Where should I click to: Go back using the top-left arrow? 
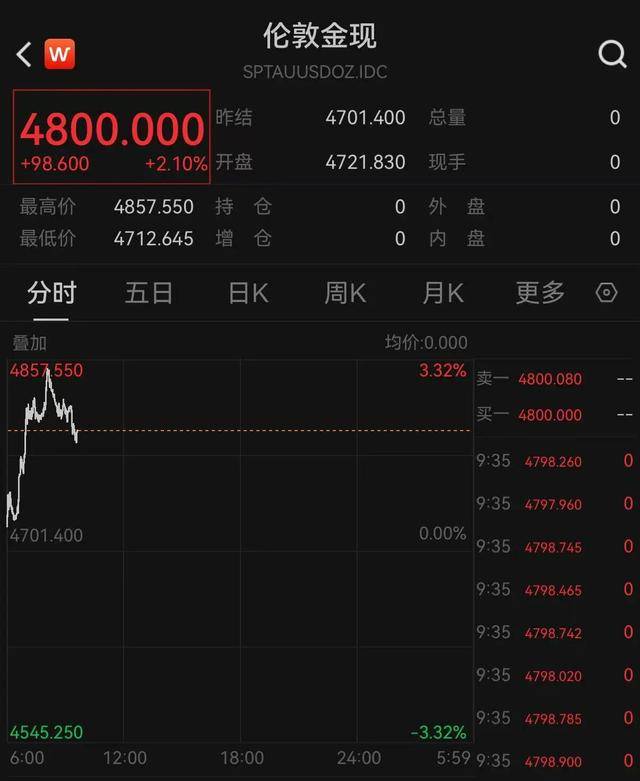[25, 54]
